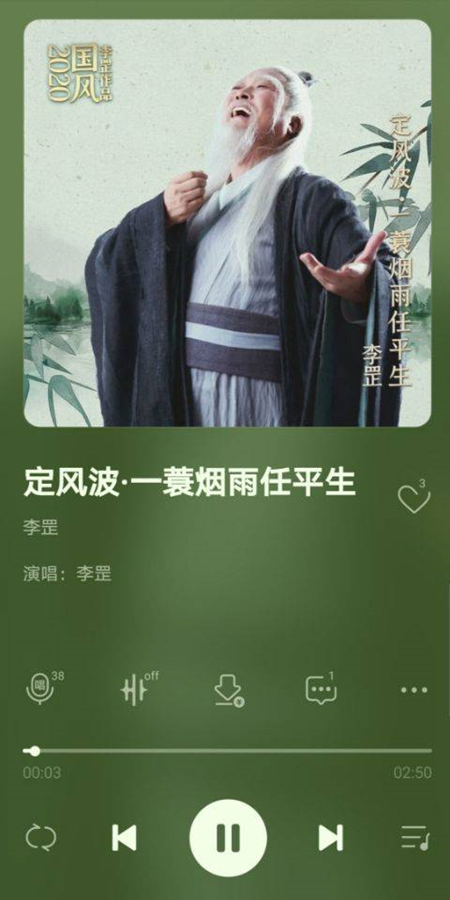Image resolution: width=450 pixels, height=900 pixels.
Task: Open the comments for this song
Action: tap(321, 689)
